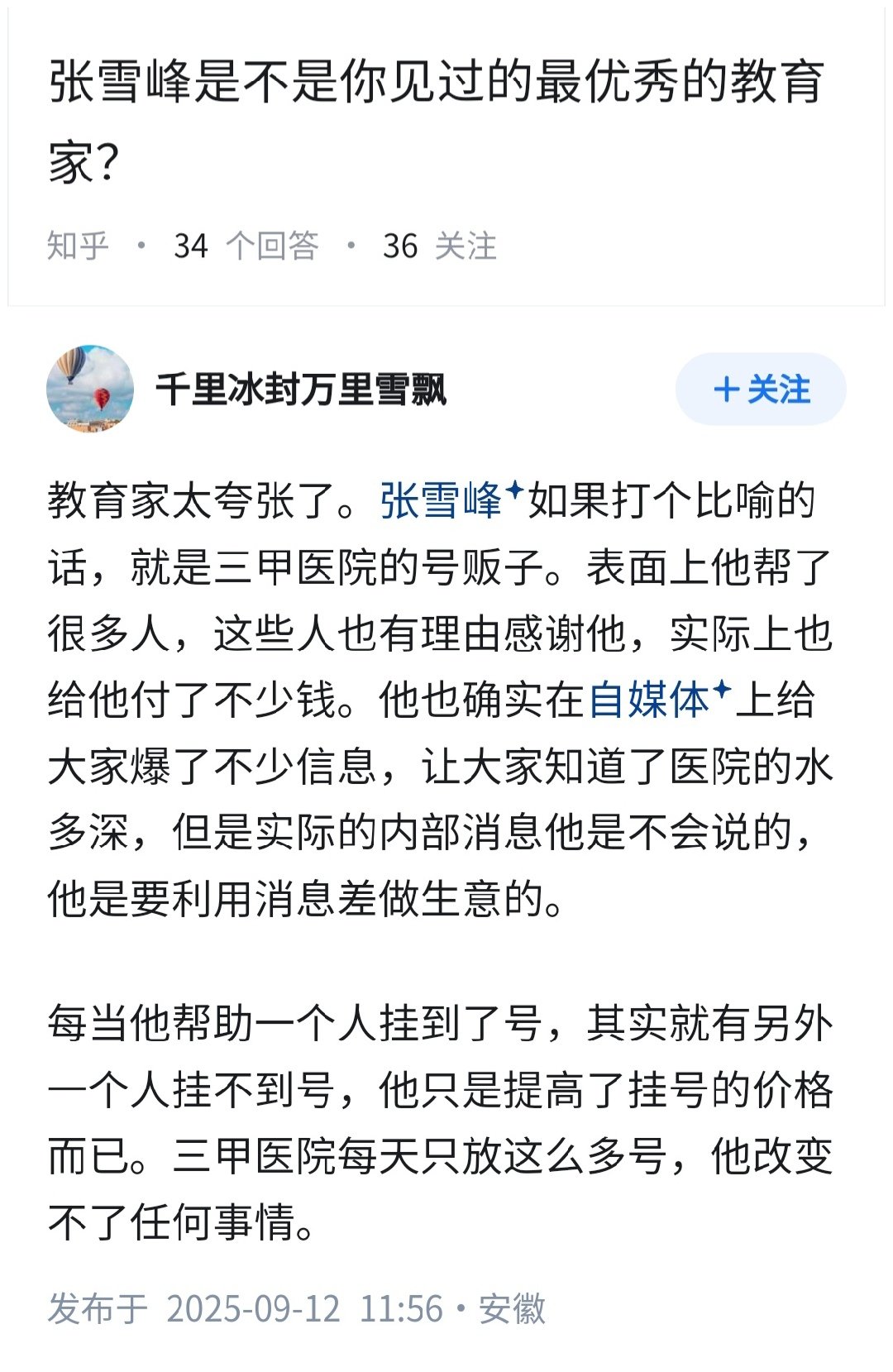Open the 自媒体 keyword link
Image resolution: width=893 pixels, height=1372 pixels.
(651, 700)
